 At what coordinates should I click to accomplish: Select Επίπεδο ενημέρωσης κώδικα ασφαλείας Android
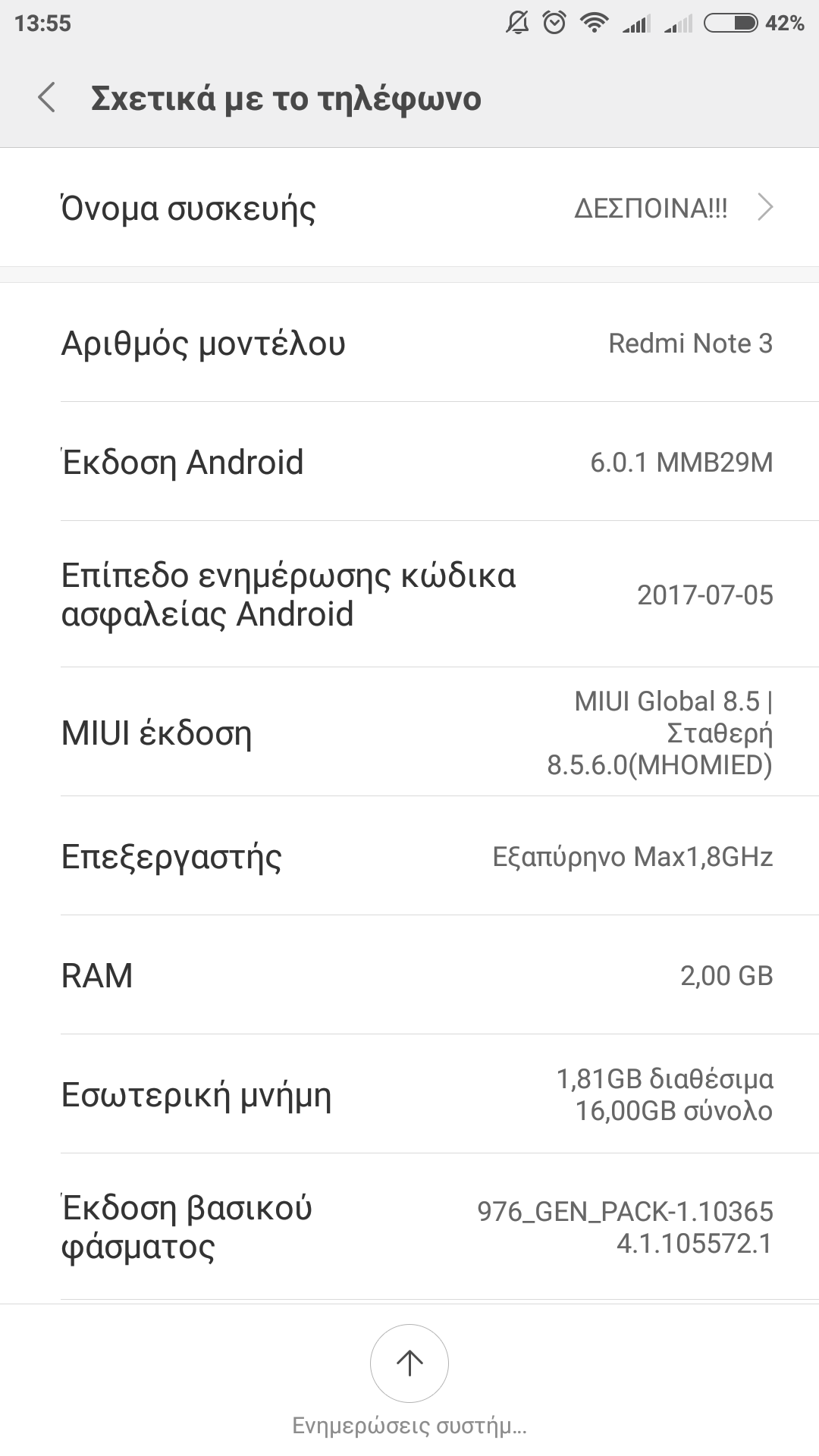point(409,595)
